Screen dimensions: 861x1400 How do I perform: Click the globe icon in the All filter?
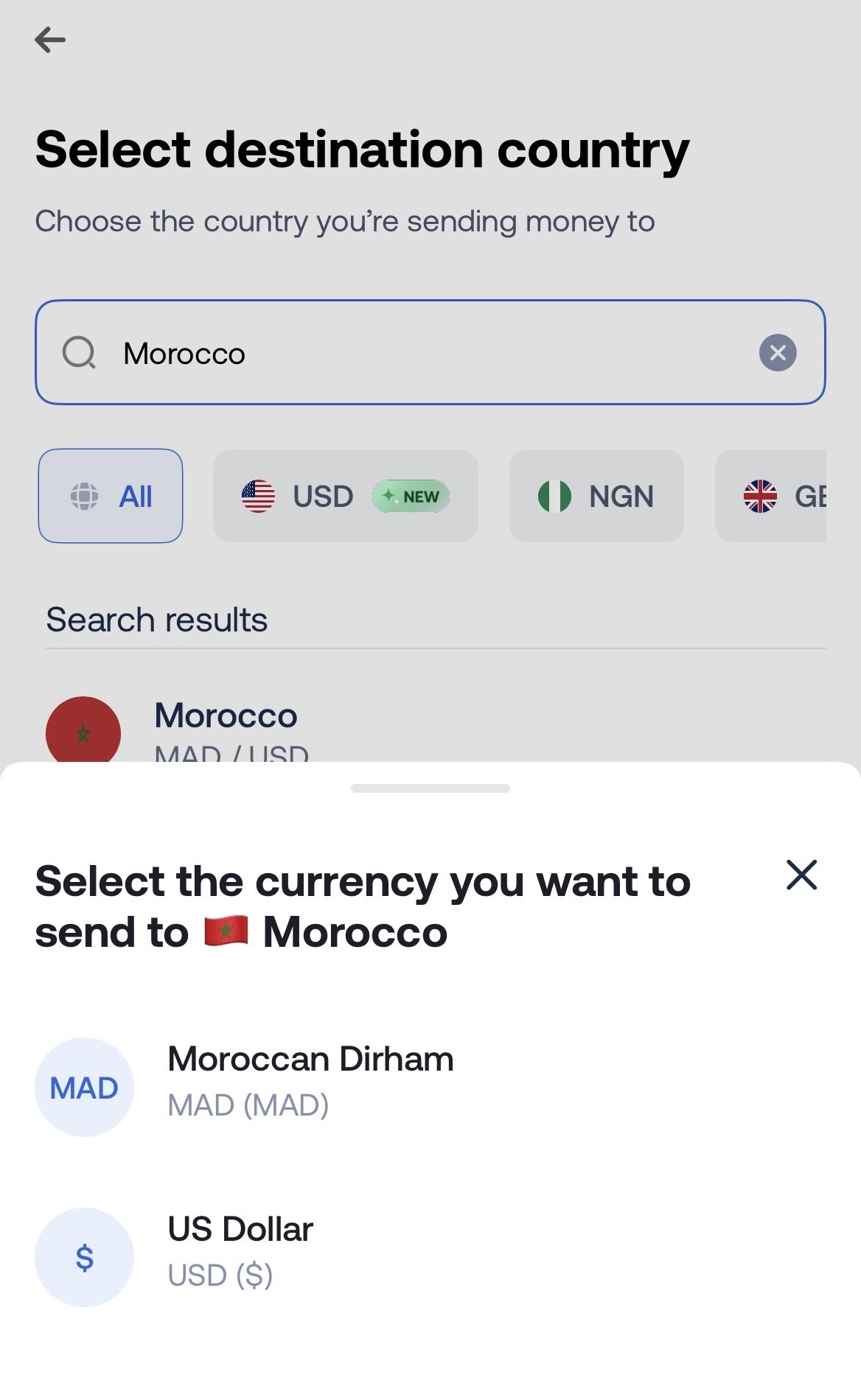[86, 496]
